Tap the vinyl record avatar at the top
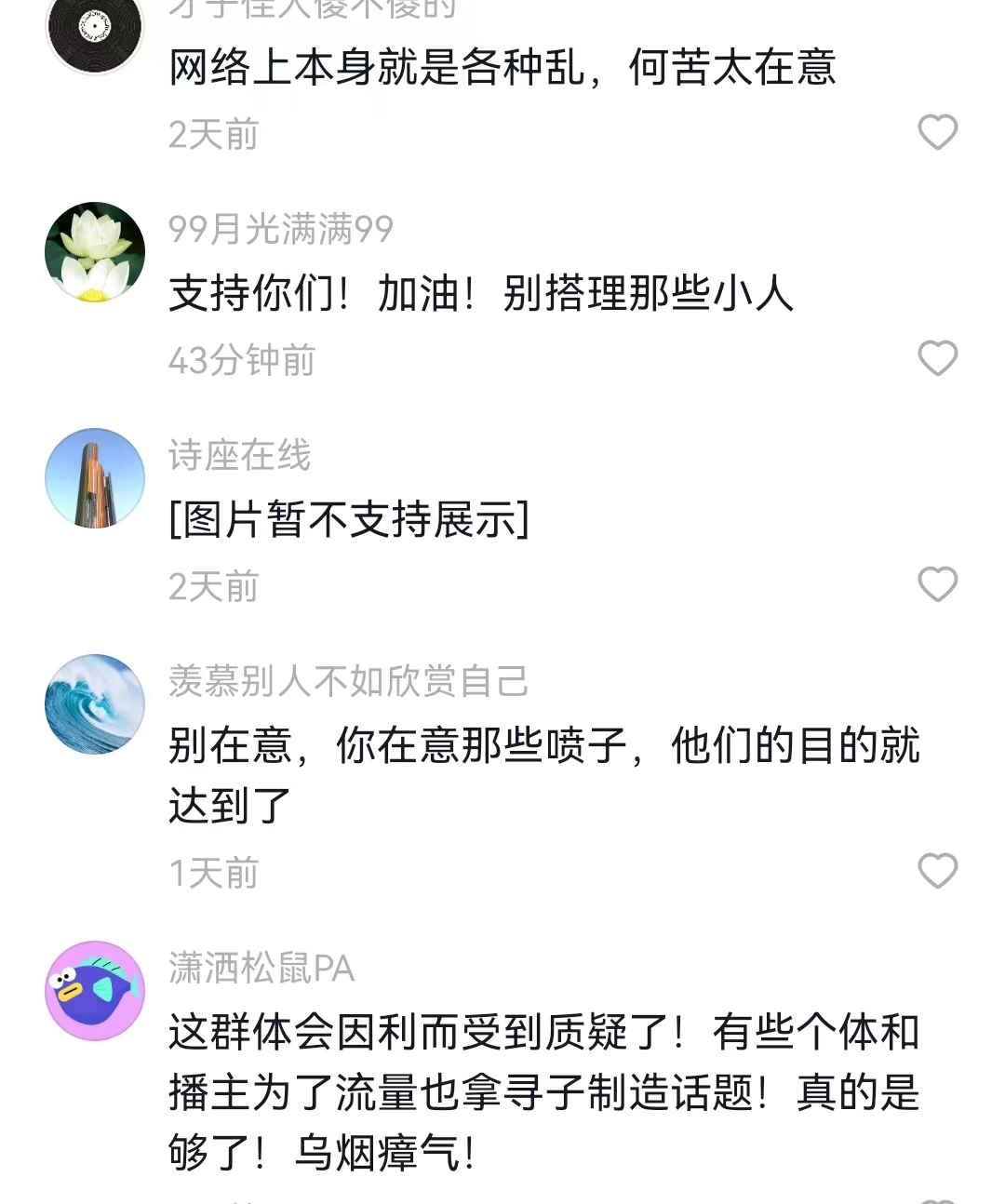Viewport: 1005px width, 1204px height. pos(93,28)
